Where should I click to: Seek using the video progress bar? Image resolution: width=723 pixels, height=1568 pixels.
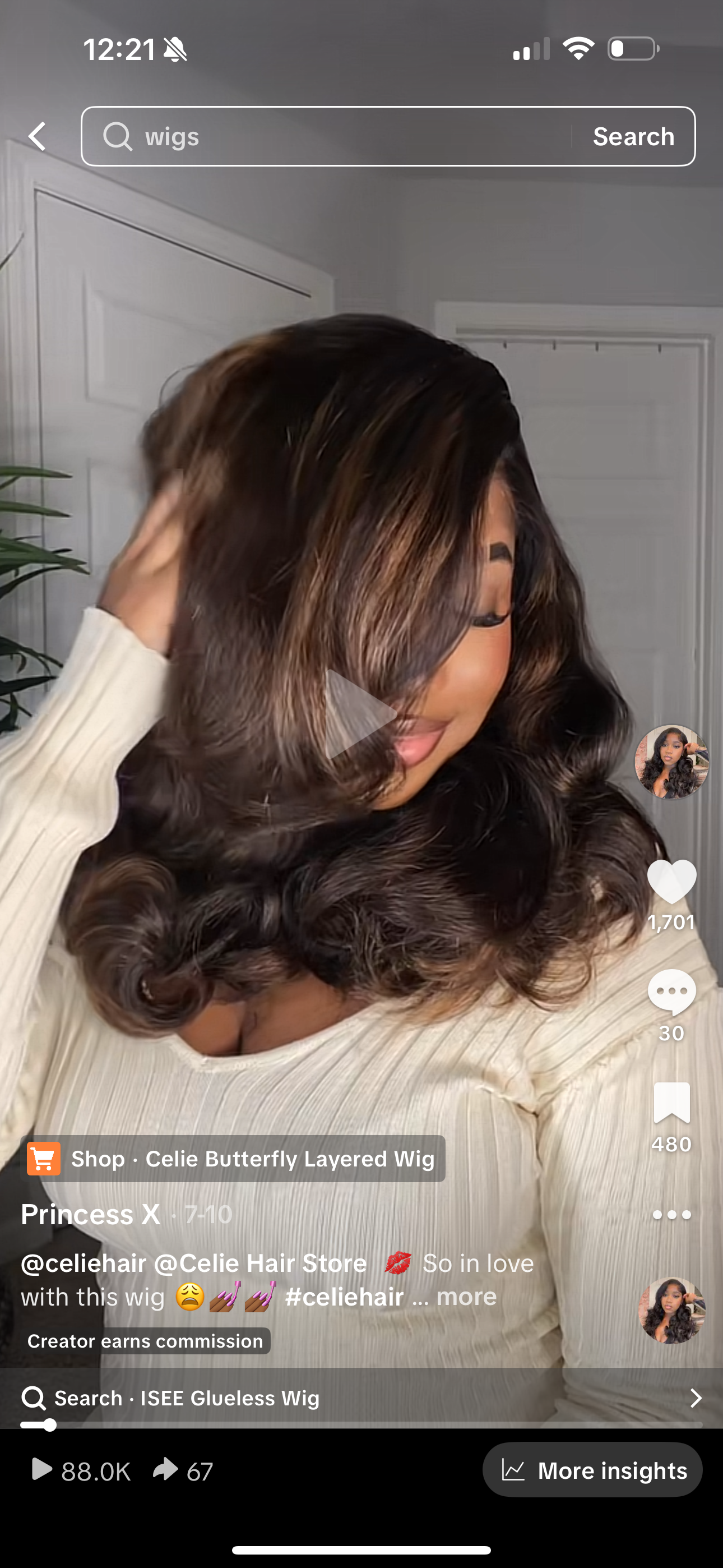coord(361,1425)
